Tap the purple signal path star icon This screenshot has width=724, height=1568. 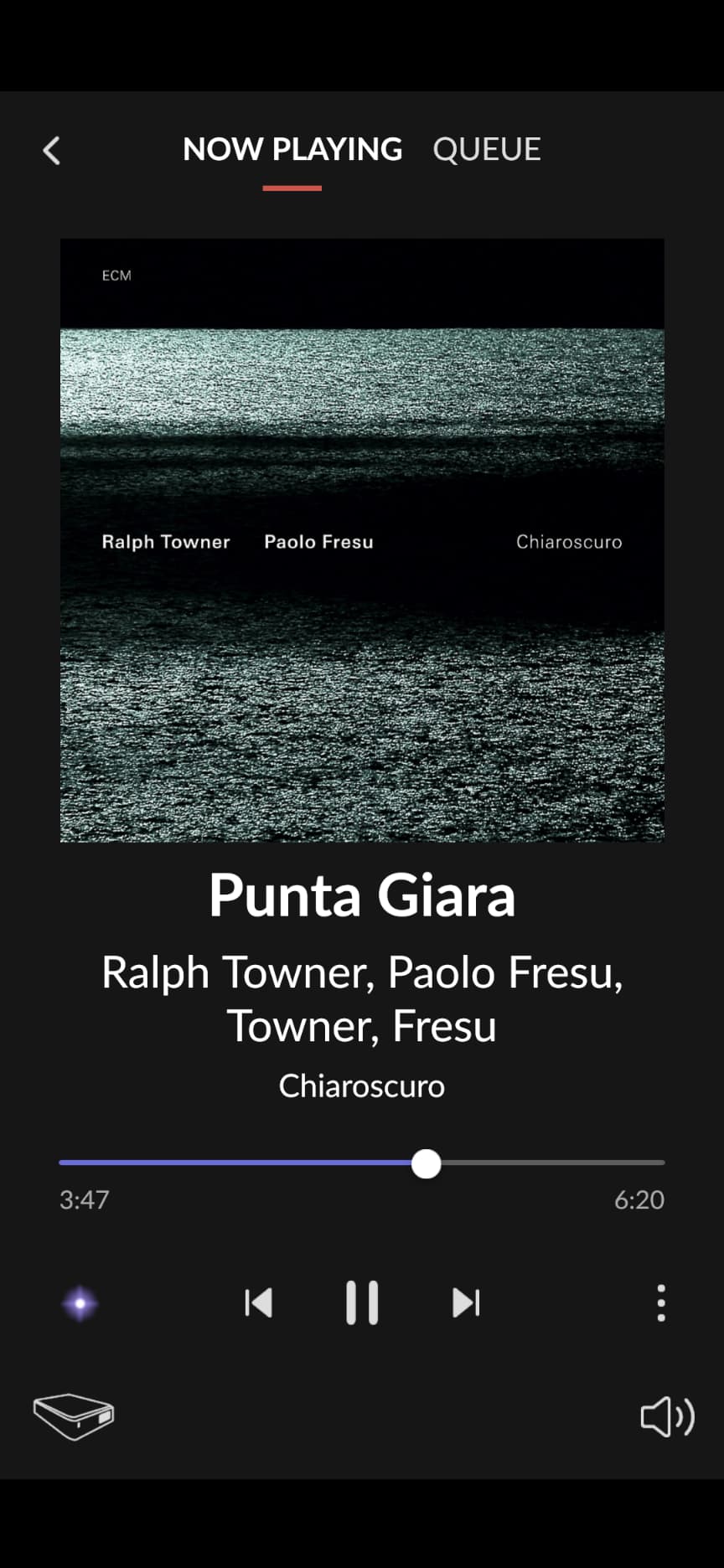80,1303
